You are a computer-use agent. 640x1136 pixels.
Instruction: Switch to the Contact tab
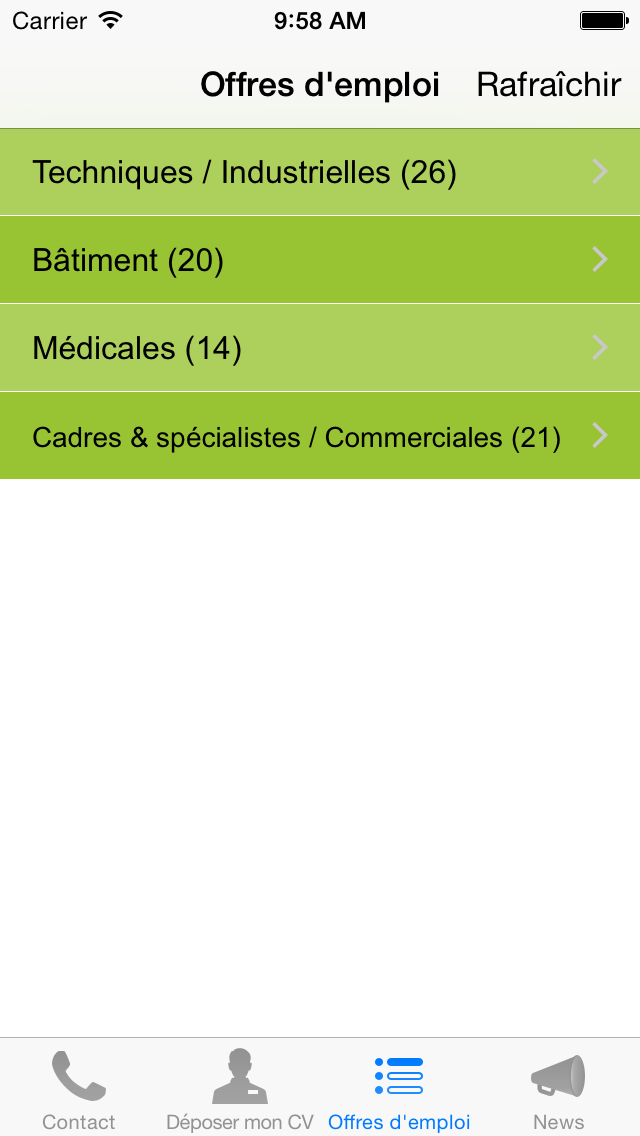[79, 1089]
